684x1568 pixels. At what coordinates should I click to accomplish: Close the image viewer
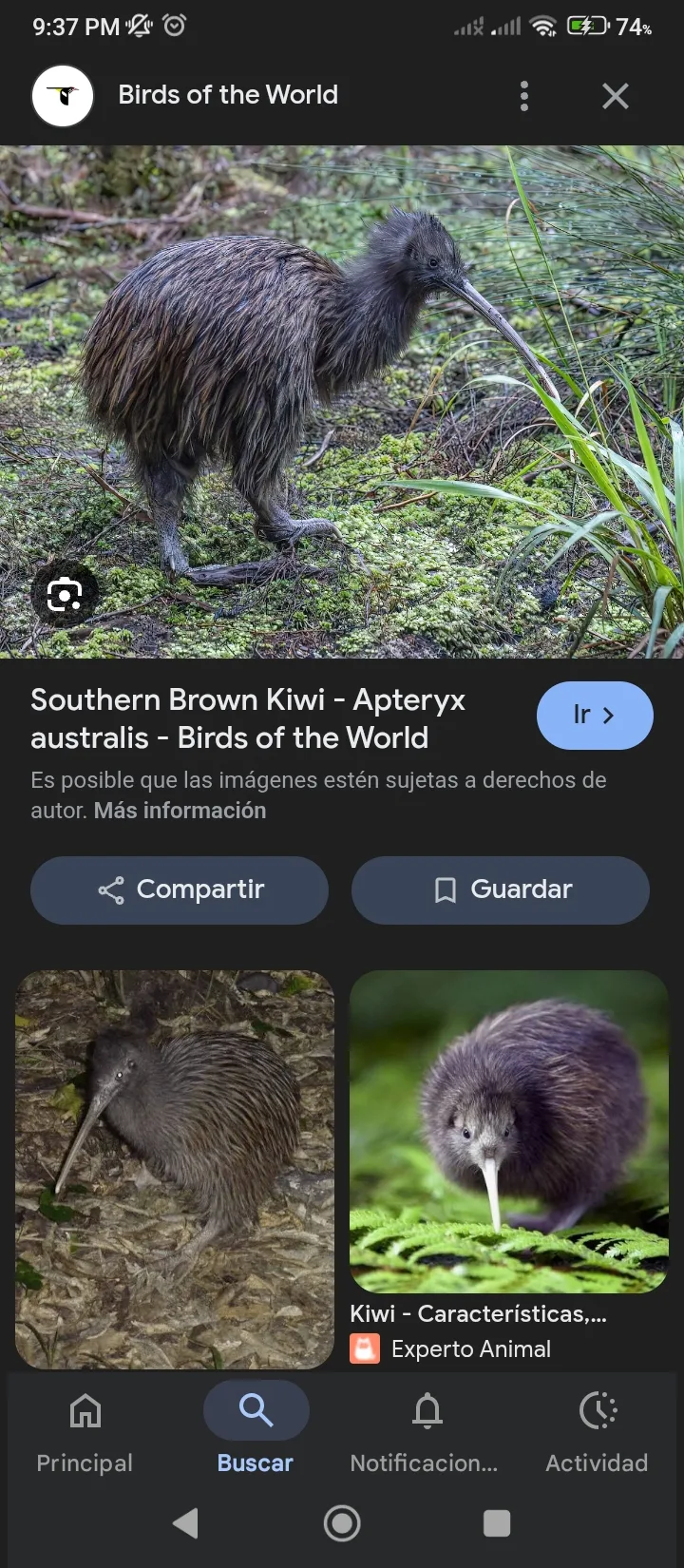[616, 96]
